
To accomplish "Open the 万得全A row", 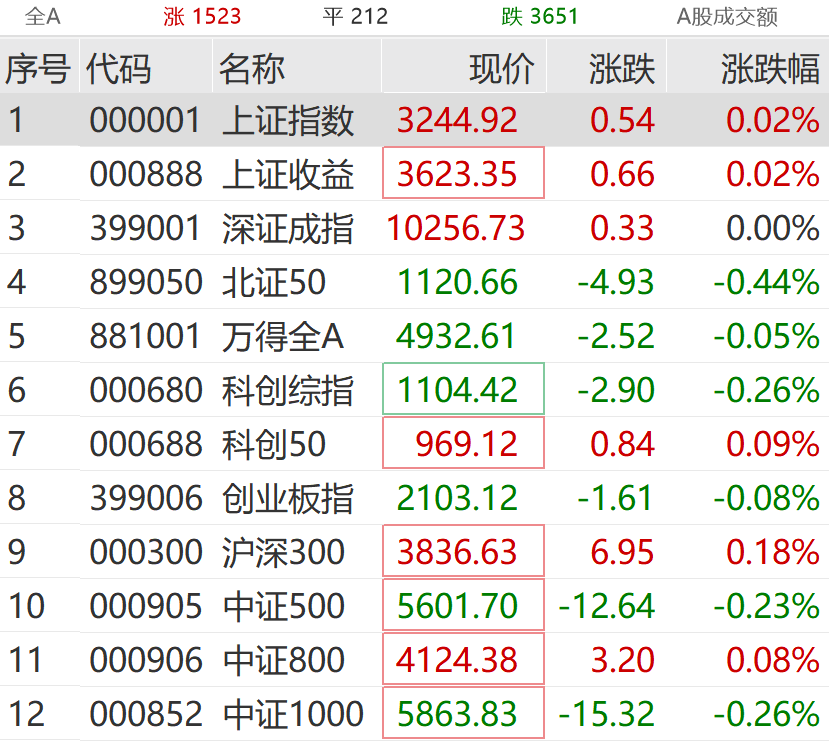I will click(283, 337).
